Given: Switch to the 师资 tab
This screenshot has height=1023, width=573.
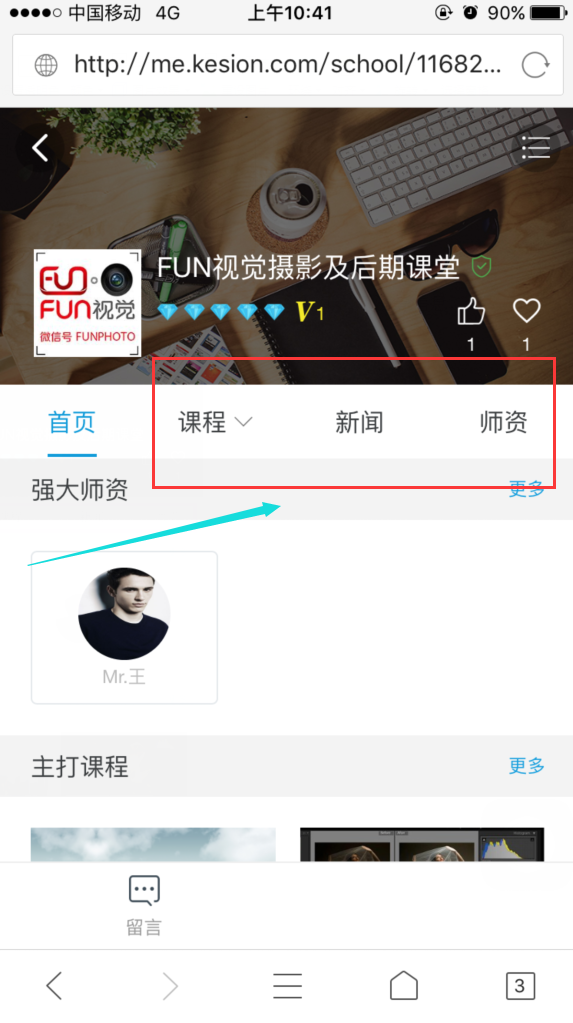Looking at the screenshot, I should [x=503, y=422].
